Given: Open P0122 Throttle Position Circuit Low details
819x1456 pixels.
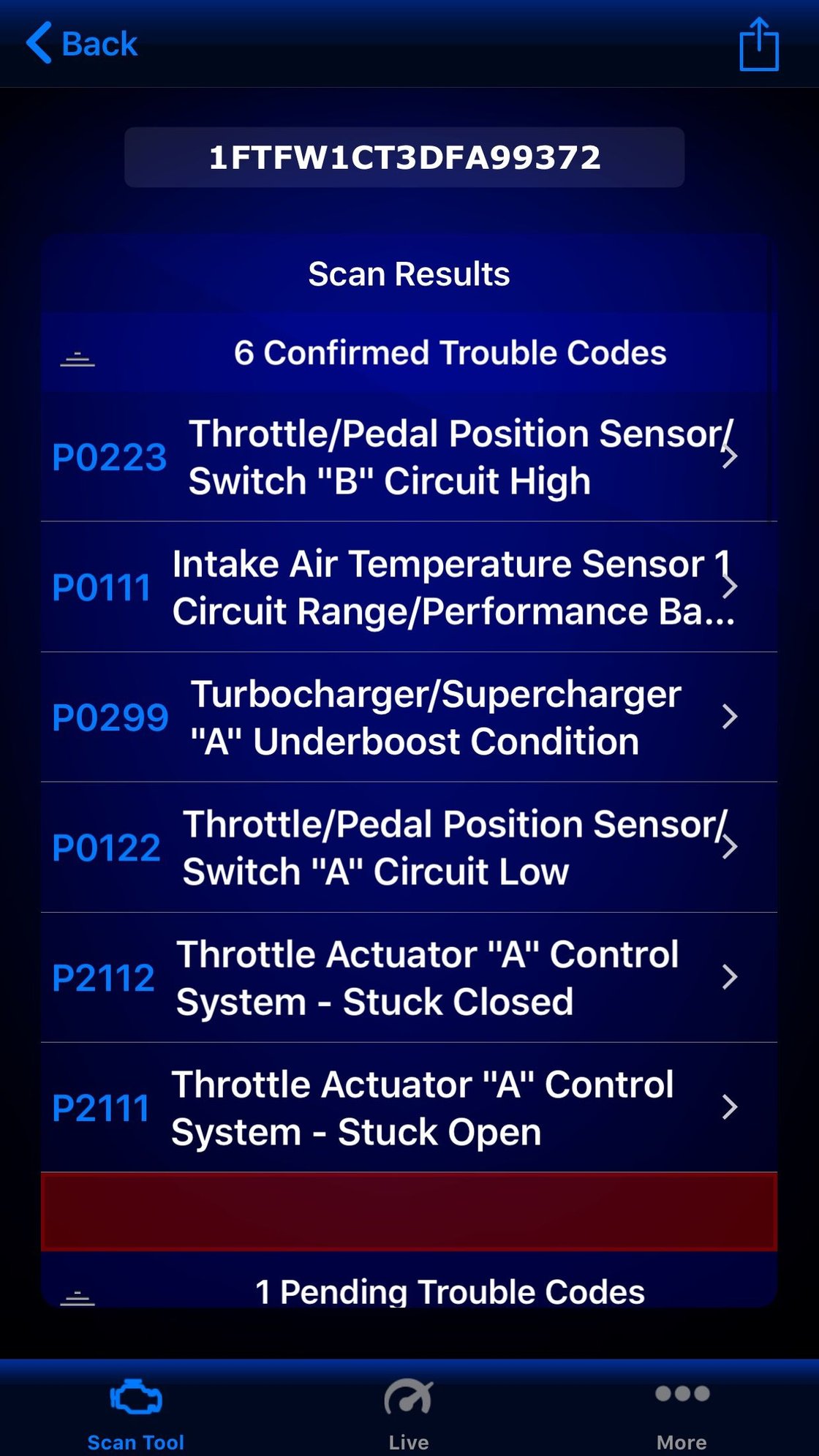Looking at the screenshot, I should click(729, 847).
